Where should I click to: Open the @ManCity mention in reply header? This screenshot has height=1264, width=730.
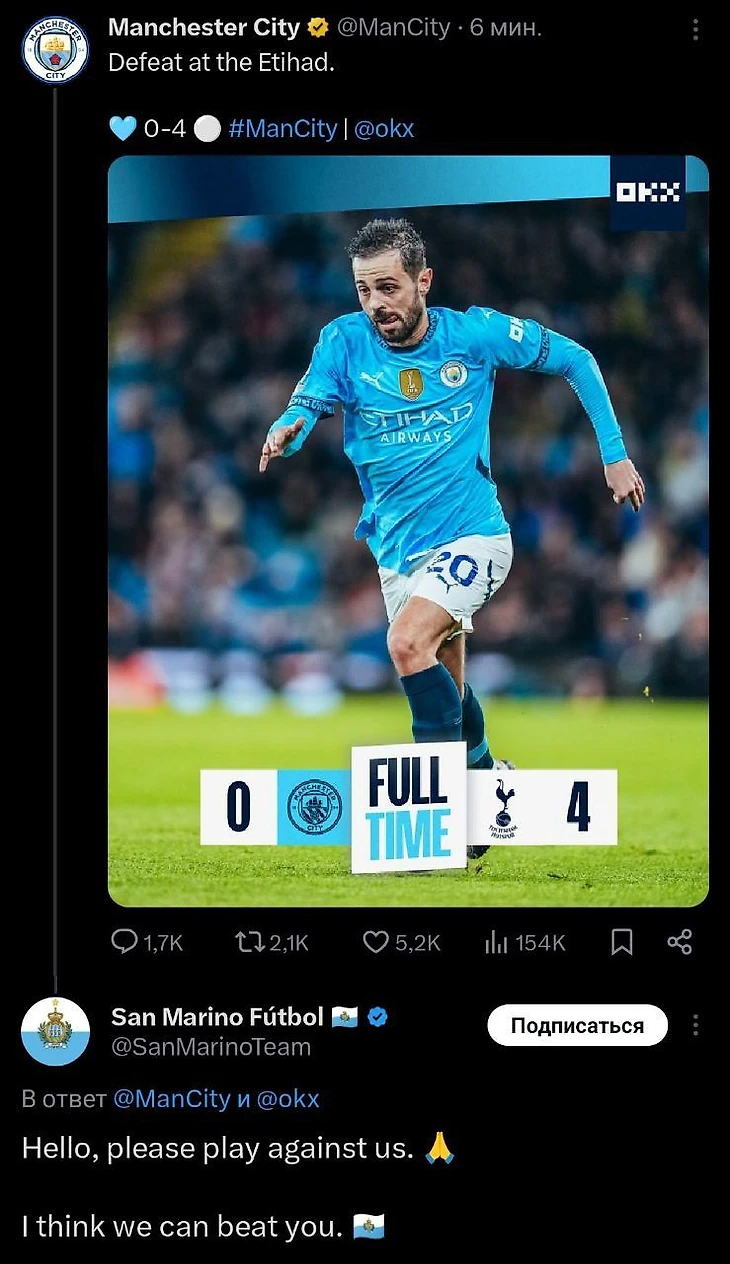coord(172,1098)
